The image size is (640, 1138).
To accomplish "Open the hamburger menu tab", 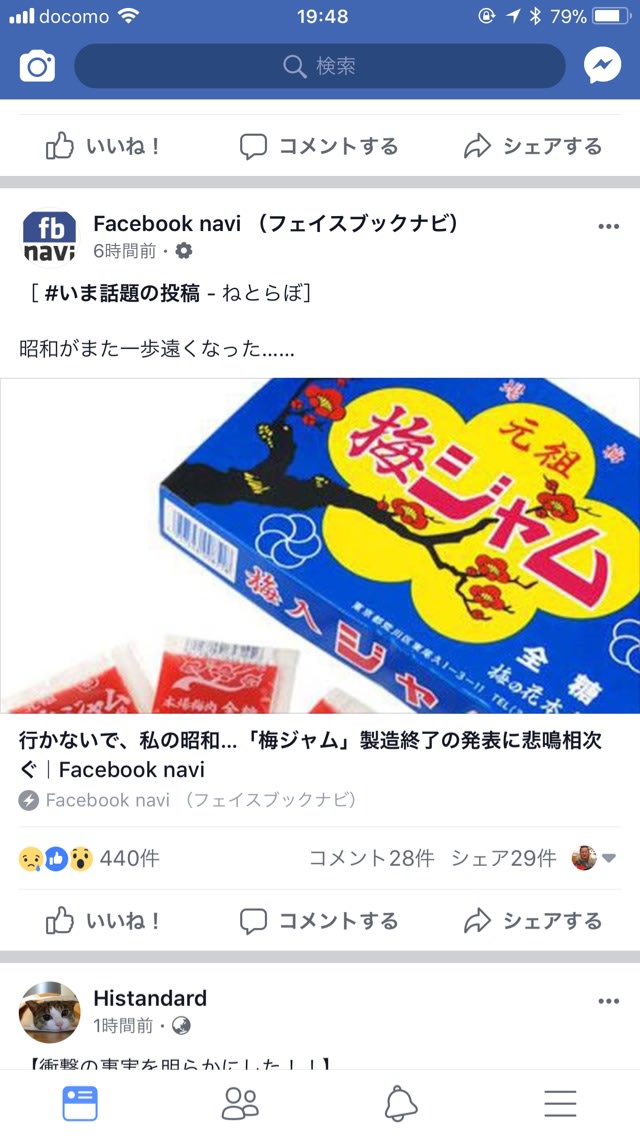I will point(560,1104).
